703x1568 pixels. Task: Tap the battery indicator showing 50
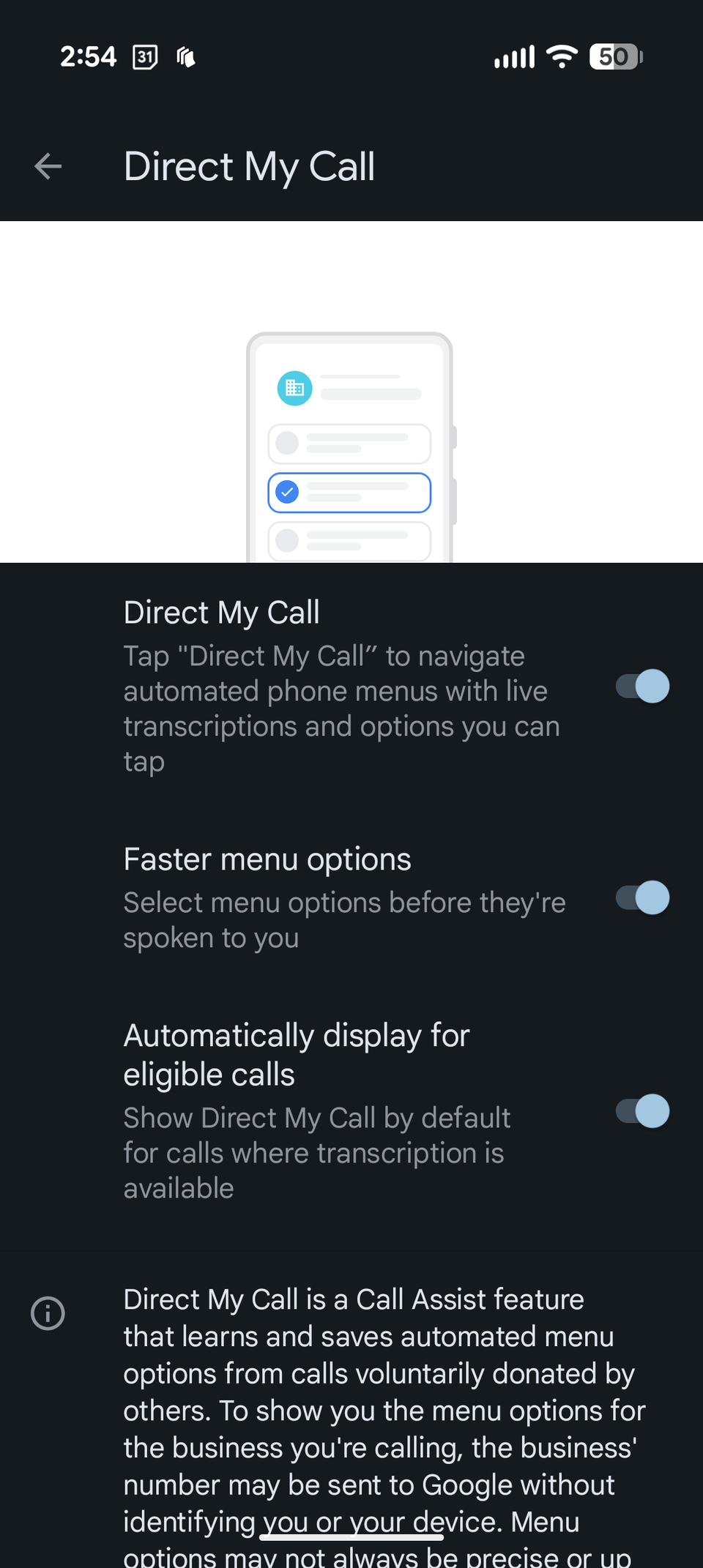[615, 56]
